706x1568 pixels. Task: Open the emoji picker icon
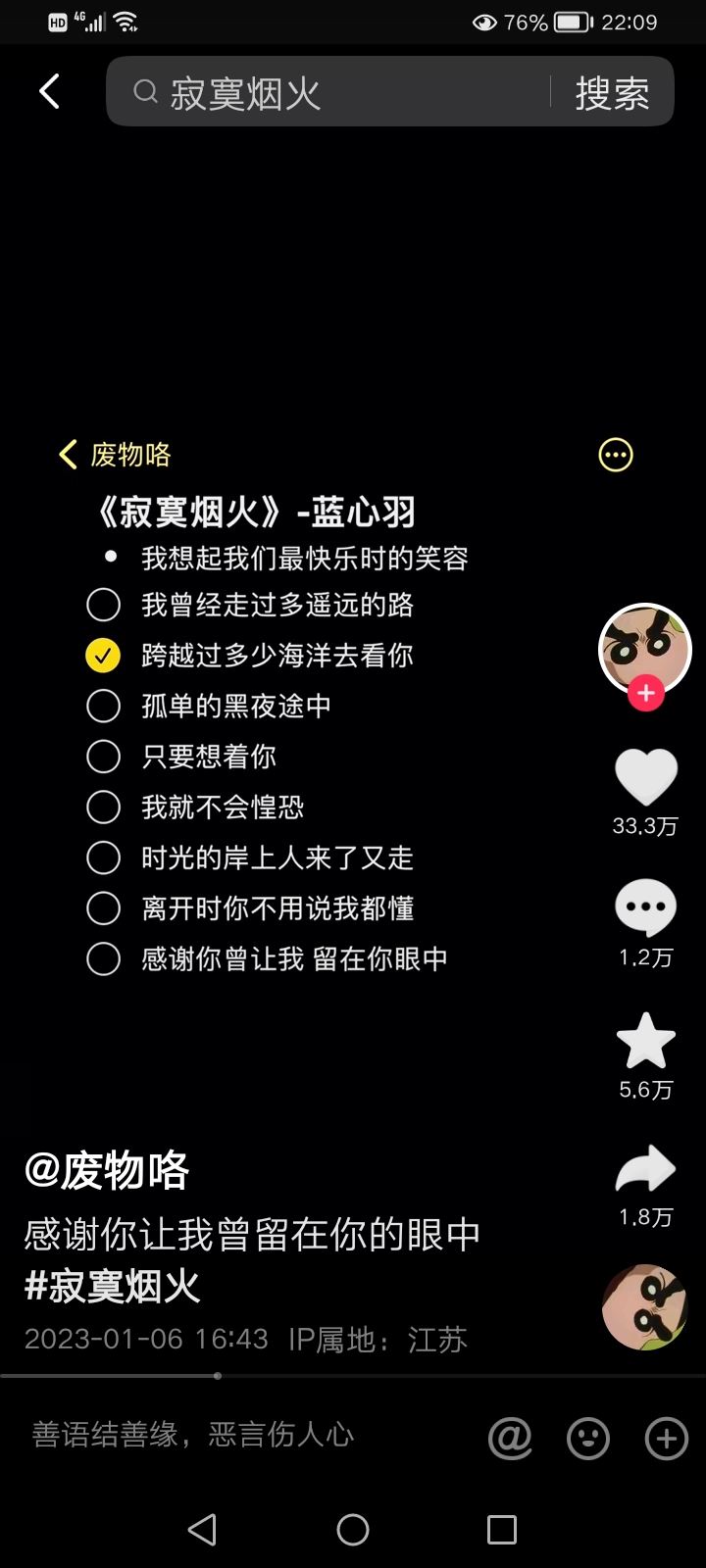(587, 1437)
